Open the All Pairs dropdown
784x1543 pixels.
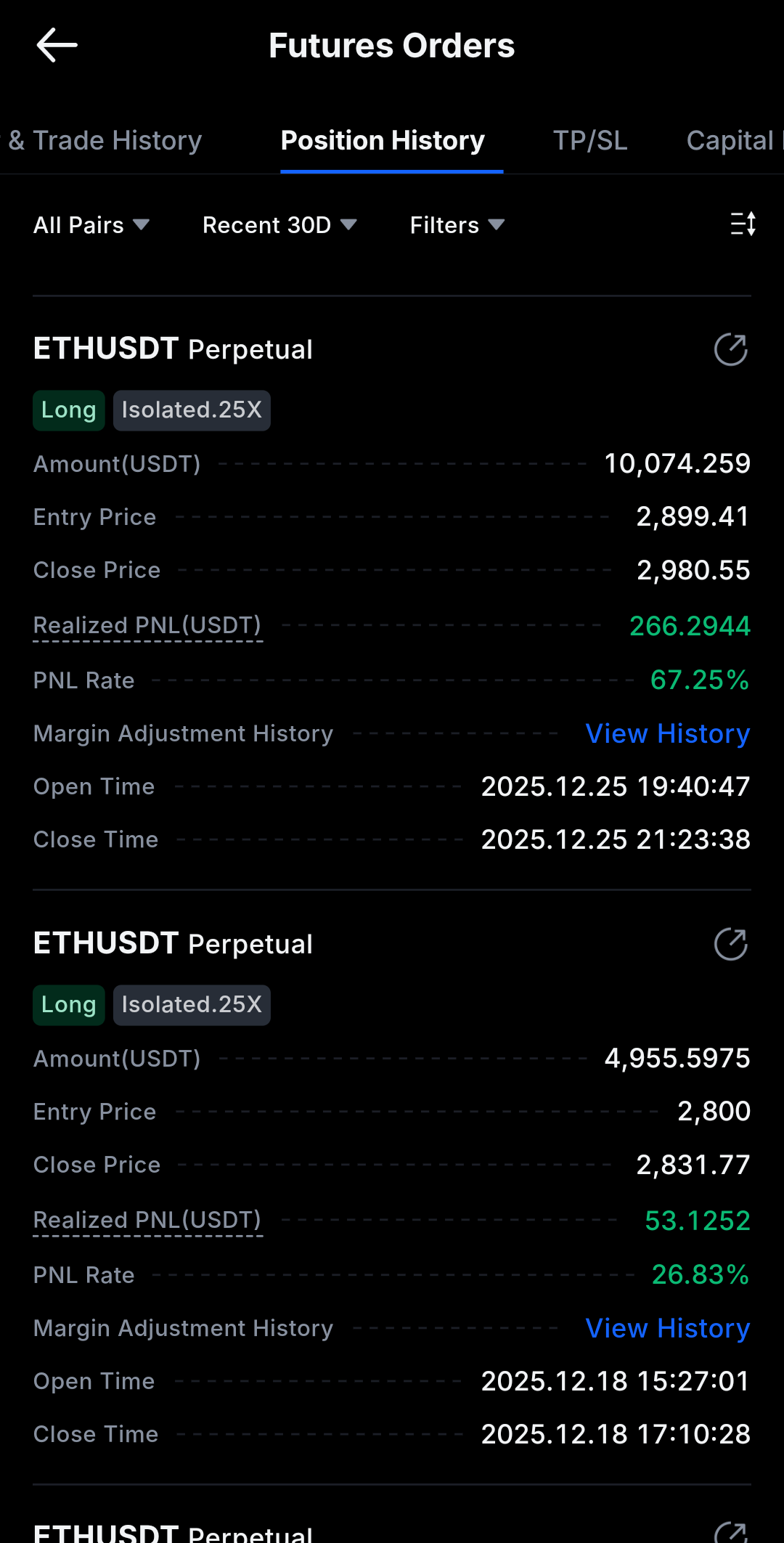pyautogui.click(x=91, y=225)
